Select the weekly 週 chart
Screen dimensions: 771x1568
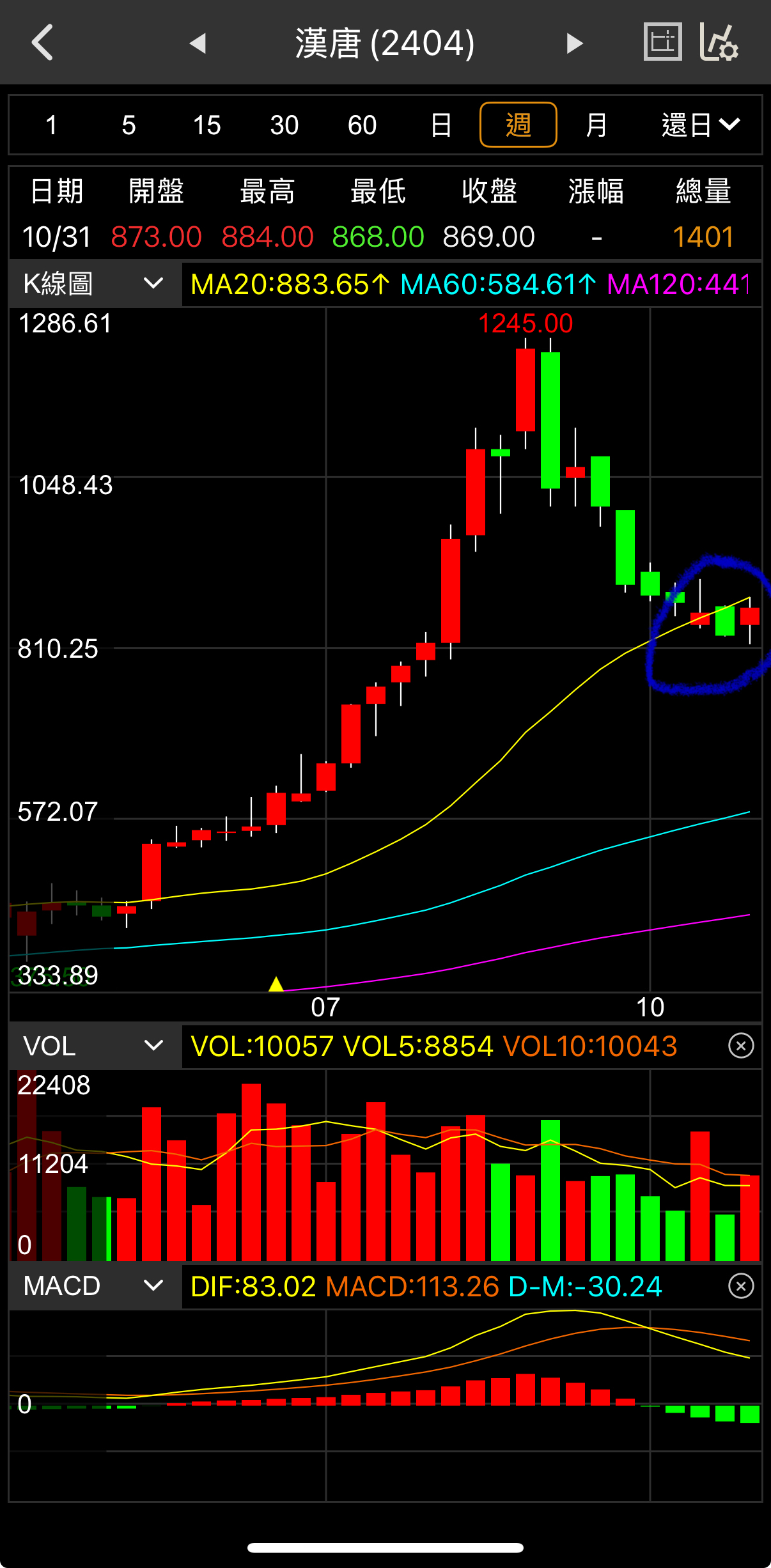click(518, 125)
